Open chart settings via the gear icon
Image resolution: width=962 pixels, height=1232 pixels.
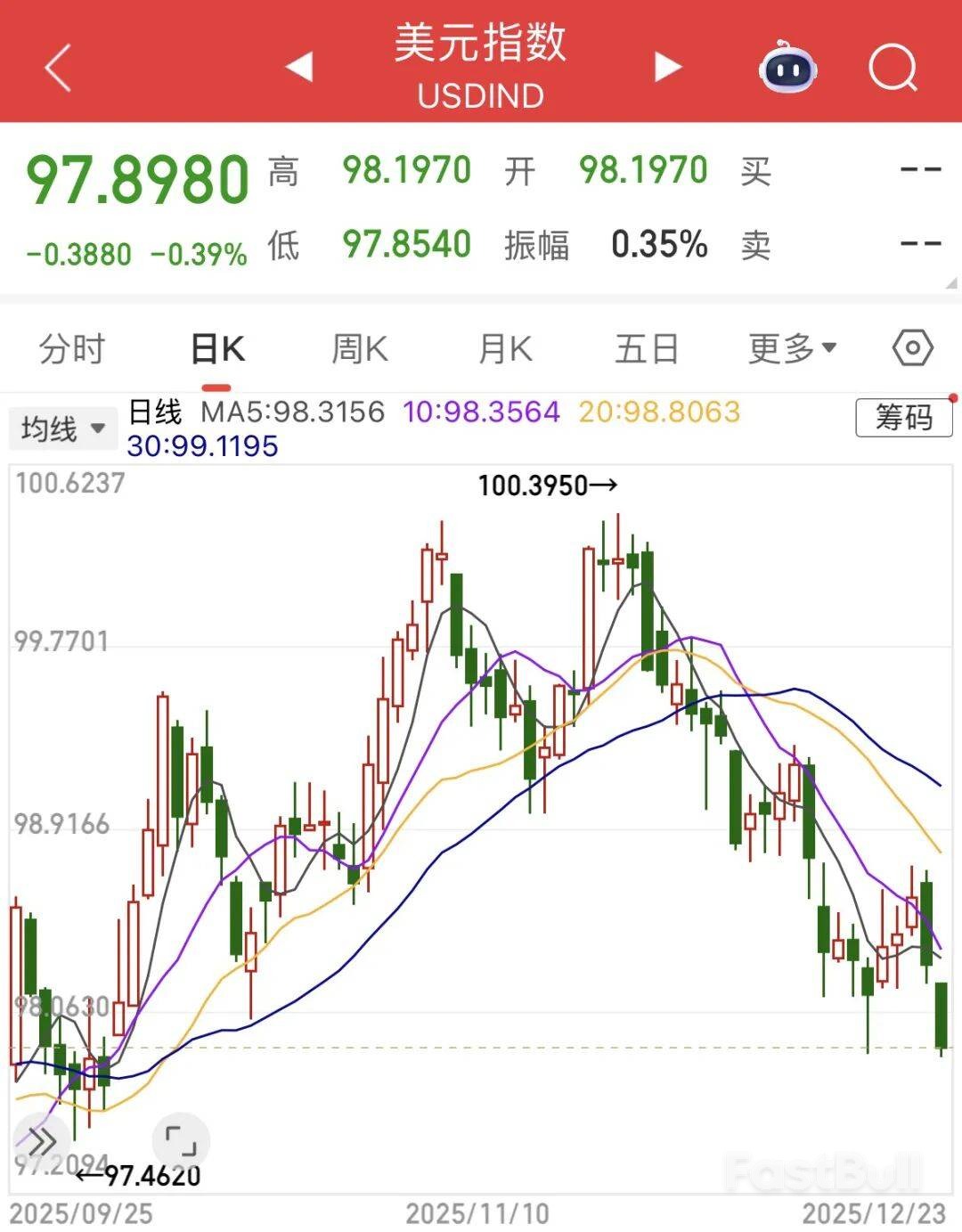[912, 348]
